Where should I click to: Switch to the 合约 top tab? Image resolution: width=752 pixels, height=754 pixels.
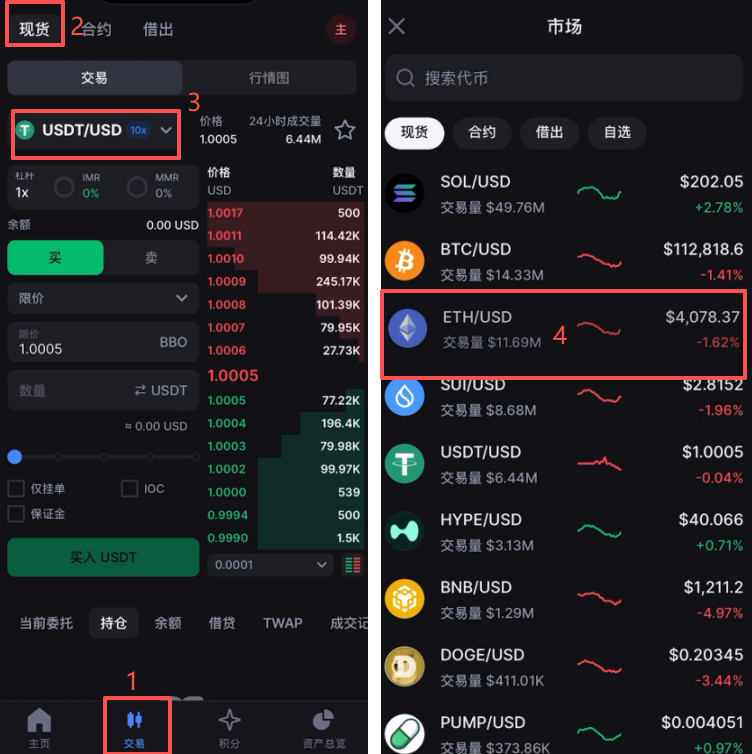coord(96,30)
